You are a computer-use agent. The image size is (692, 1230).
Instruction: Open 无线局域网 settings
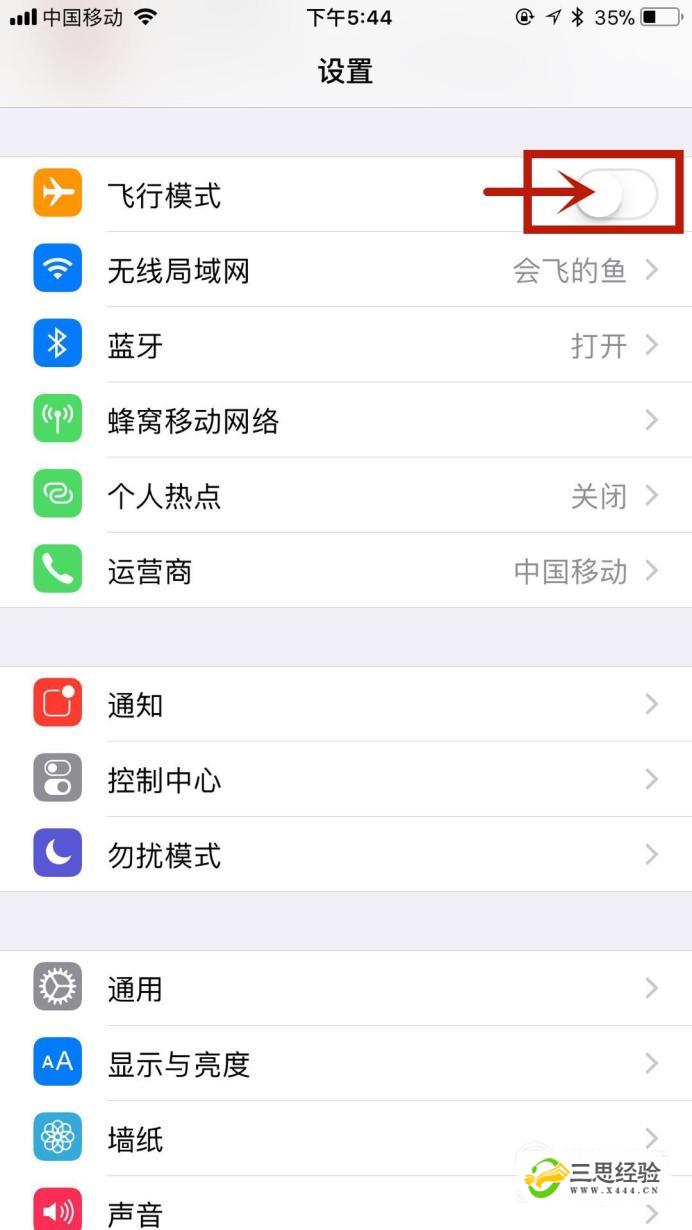pos(345,271)
